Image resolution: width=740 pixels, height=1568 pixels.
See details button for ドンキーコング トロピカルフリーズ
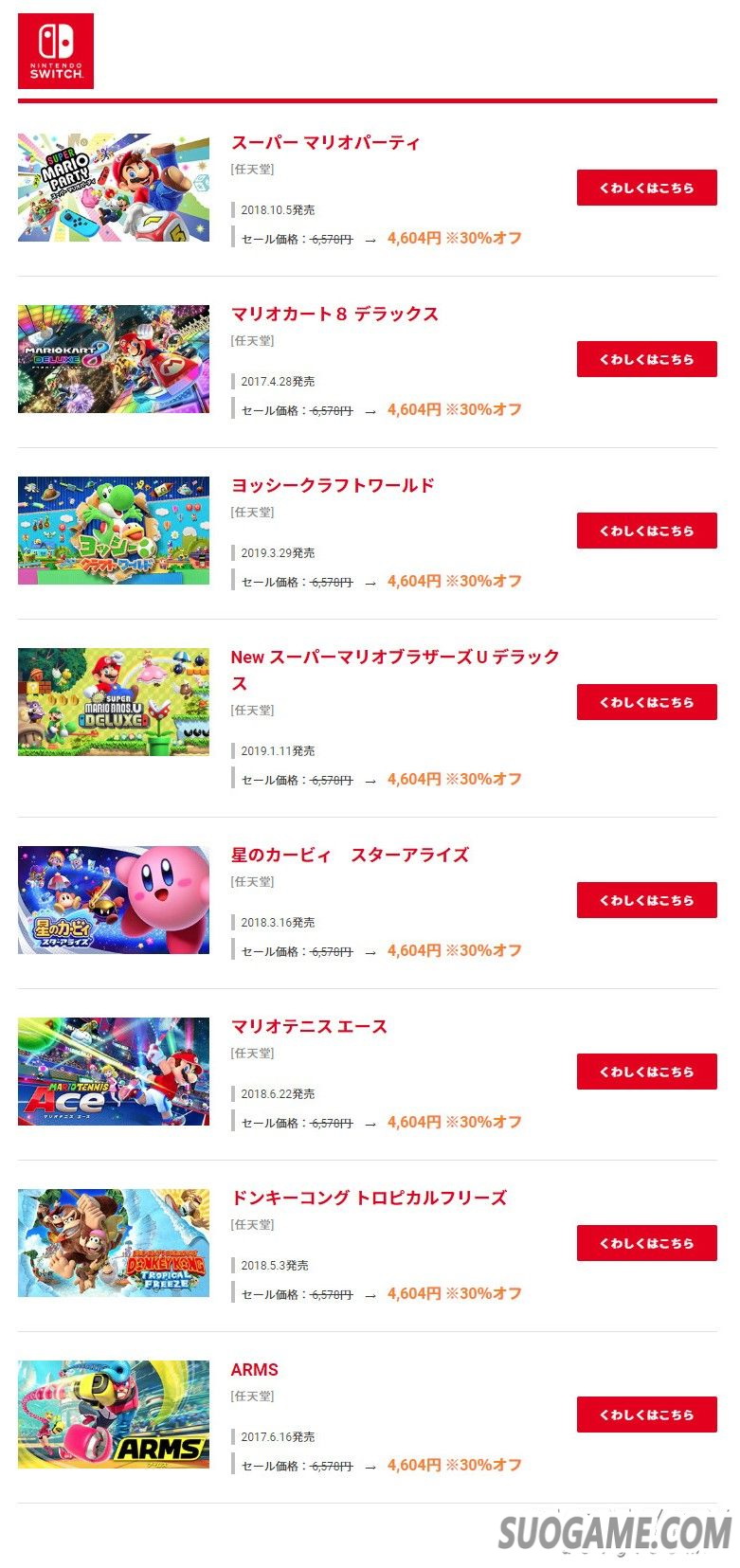[x=646, y=1243]
